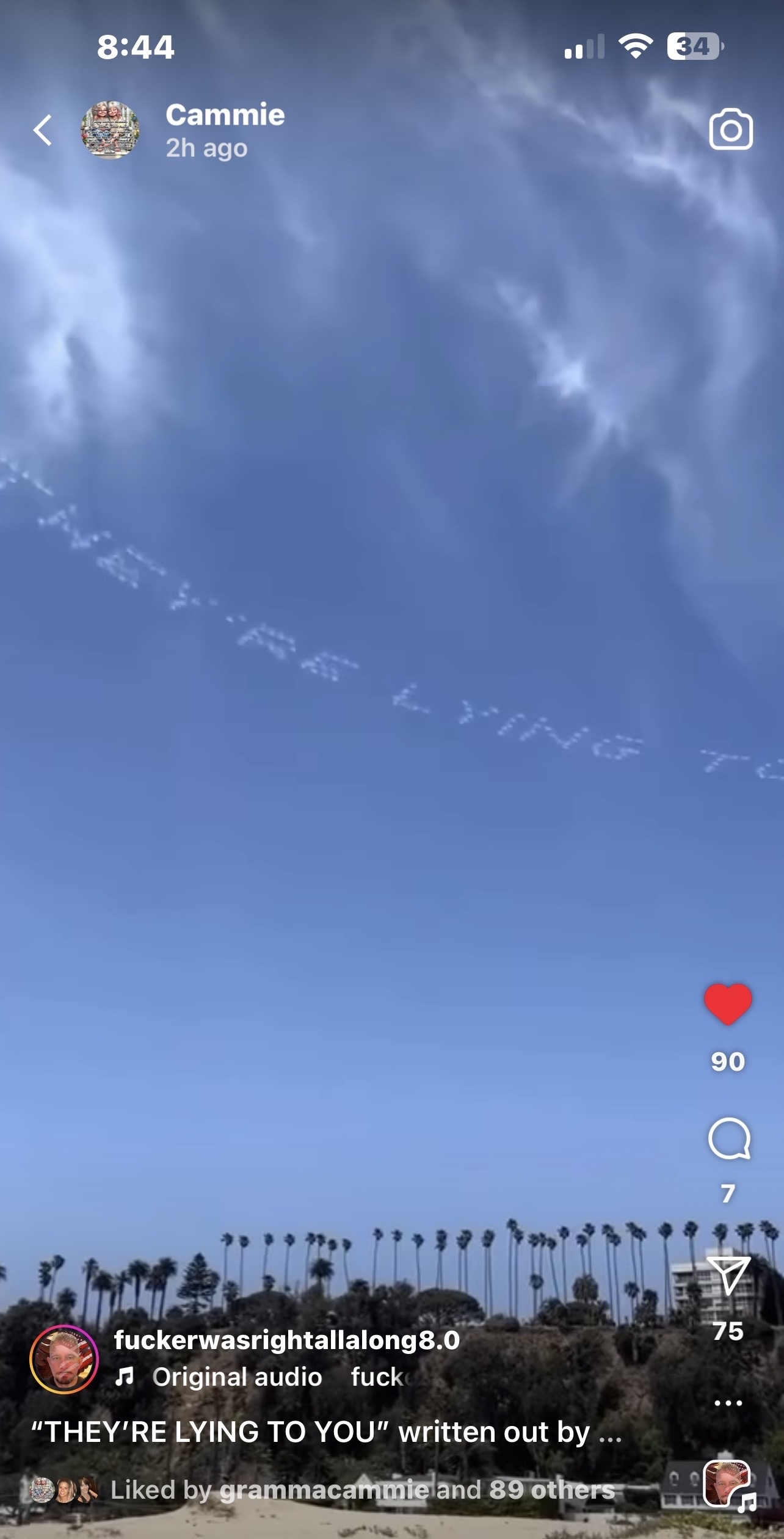The width and height of the screenshot is (784, 1539).
Task: Open the three-dot more options menu
Action: point(728,1403)
